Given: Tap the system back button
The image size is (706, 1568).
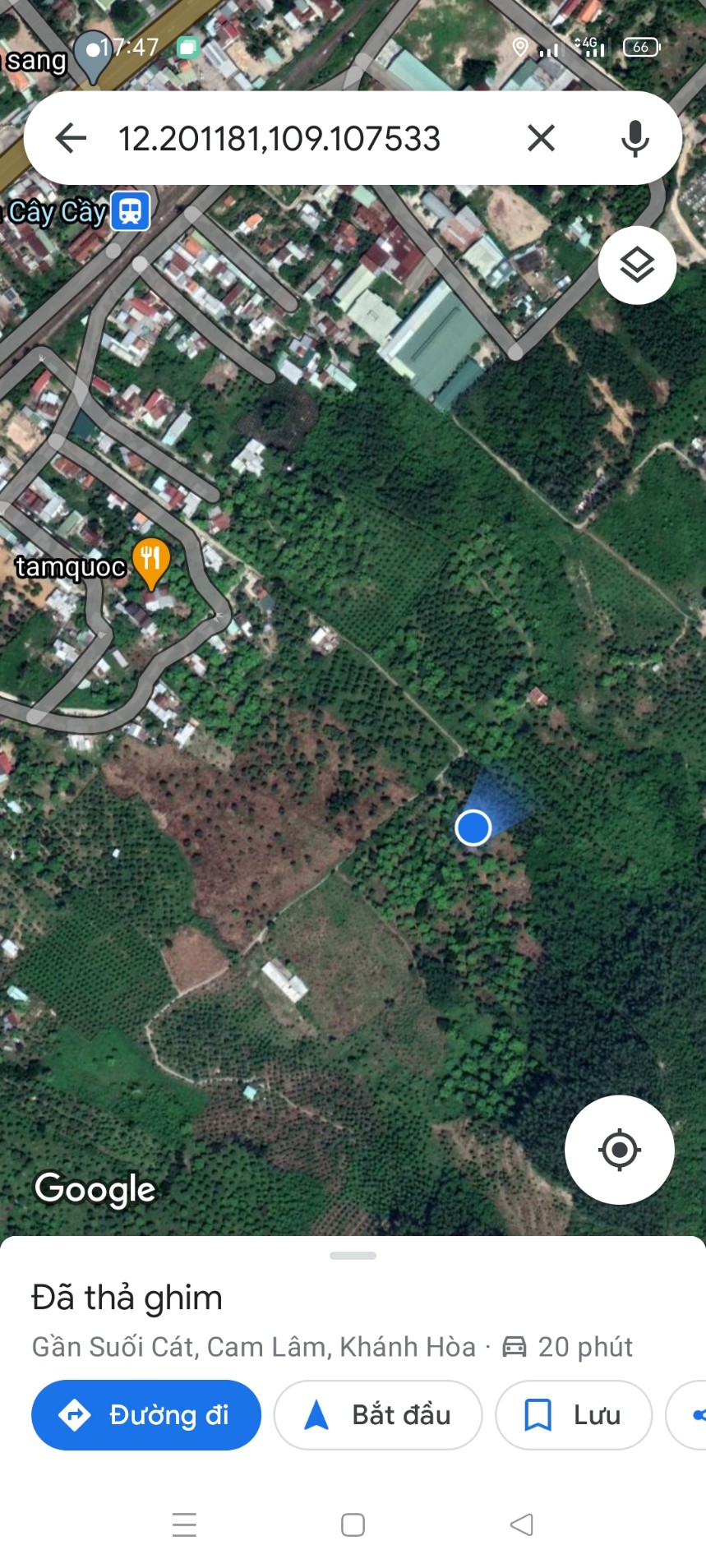Looking at the screenshot, I should click(x=522, y=1524).
